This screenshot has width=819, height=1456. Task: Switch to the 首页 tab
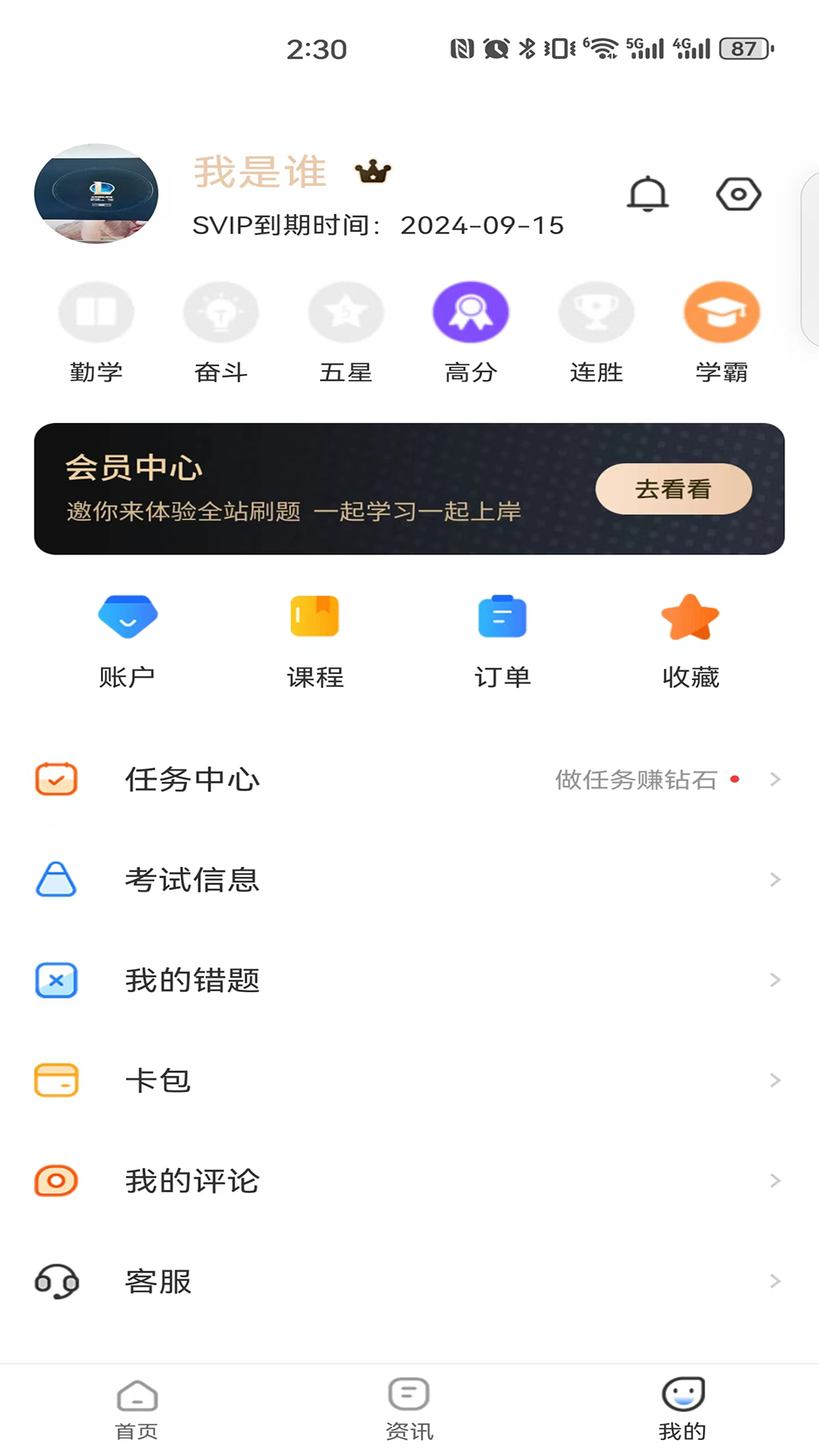136,1410
